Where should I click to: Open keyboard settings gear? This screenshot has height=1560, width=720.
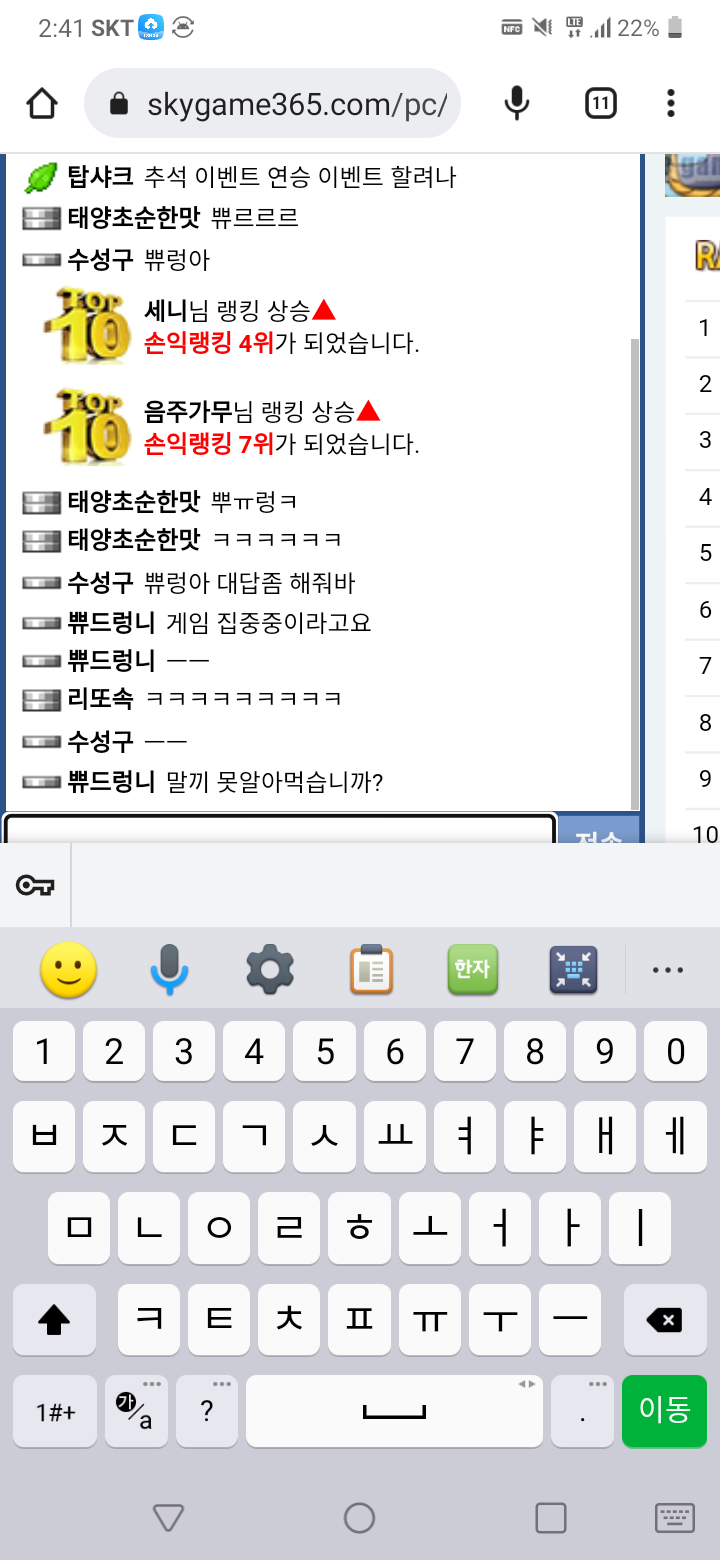(270, 969)
